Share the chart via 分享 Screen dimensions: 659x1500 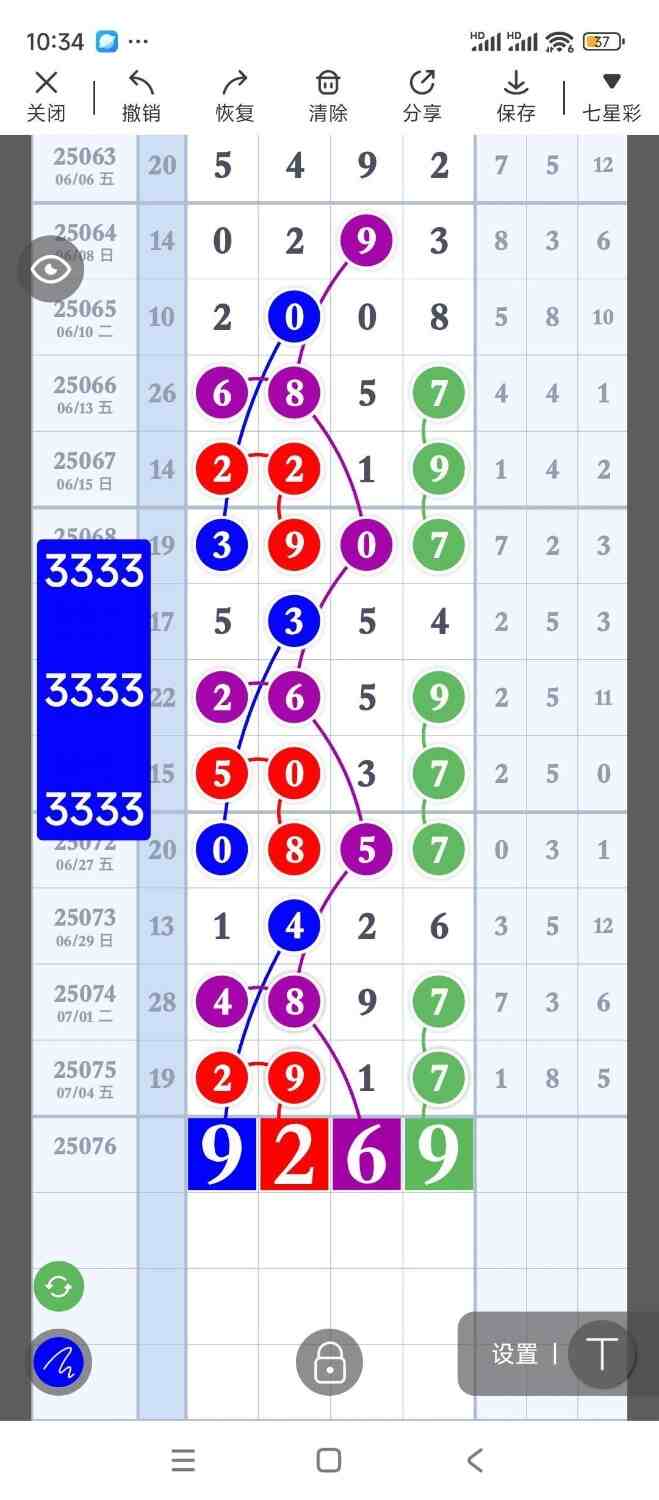click(x=422, y=96)
